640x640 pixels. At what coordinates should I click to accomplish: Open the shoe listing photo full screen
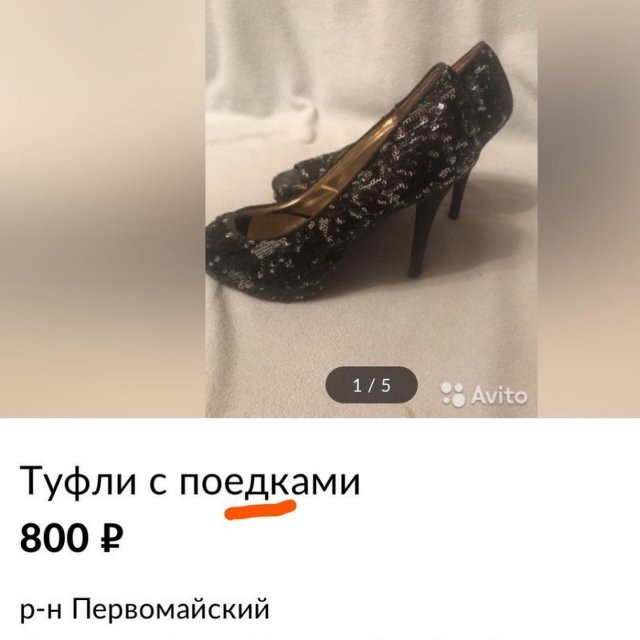[x=370, y=200]
